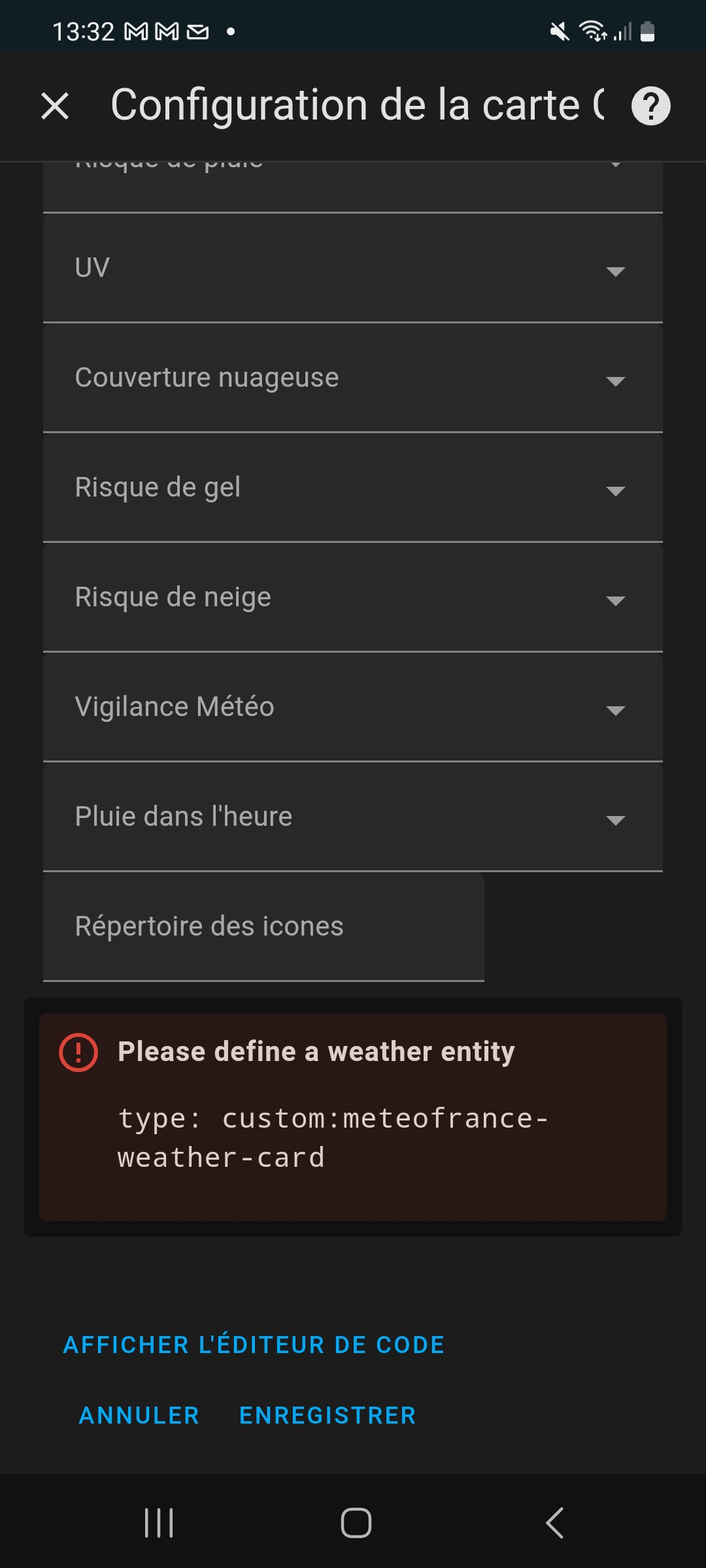Expand the Risque de neige dropdown

click(353, 598)
